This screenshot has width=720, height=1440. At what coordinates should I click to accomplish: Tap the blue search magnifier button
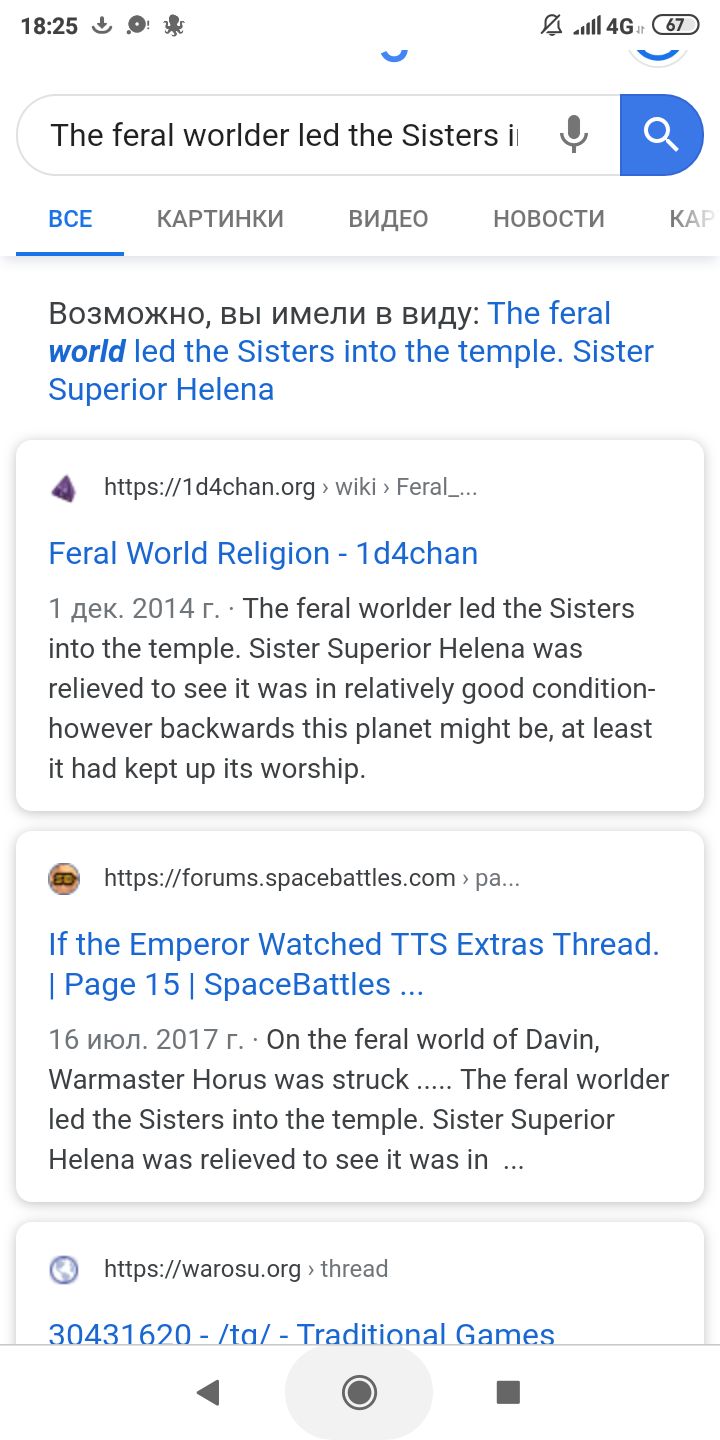pyautogui.click(x=661, y=135)
